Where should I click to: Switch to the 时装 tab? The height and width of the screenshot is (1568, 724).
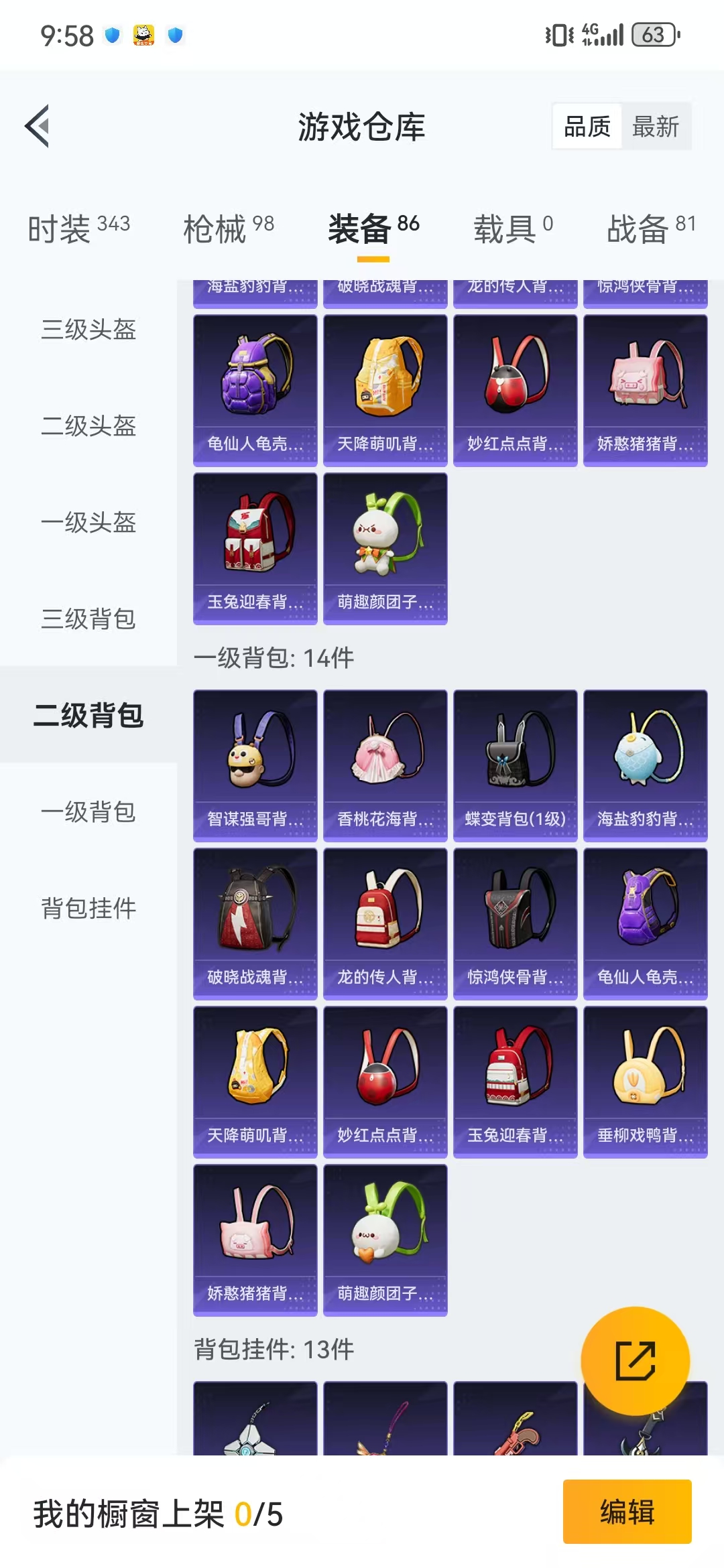coord(79,228)
